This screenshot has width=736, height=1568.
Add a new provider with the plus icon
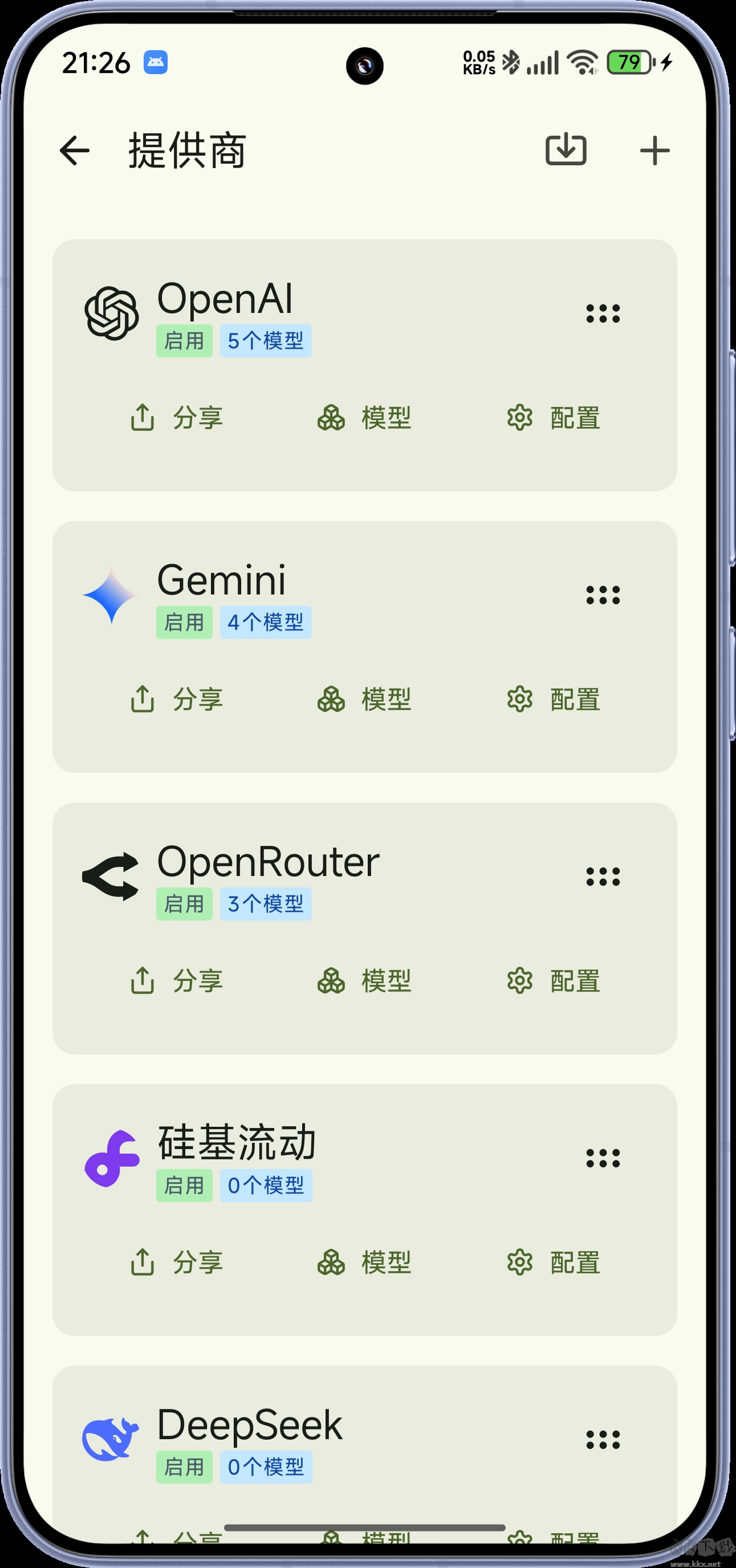654,150
